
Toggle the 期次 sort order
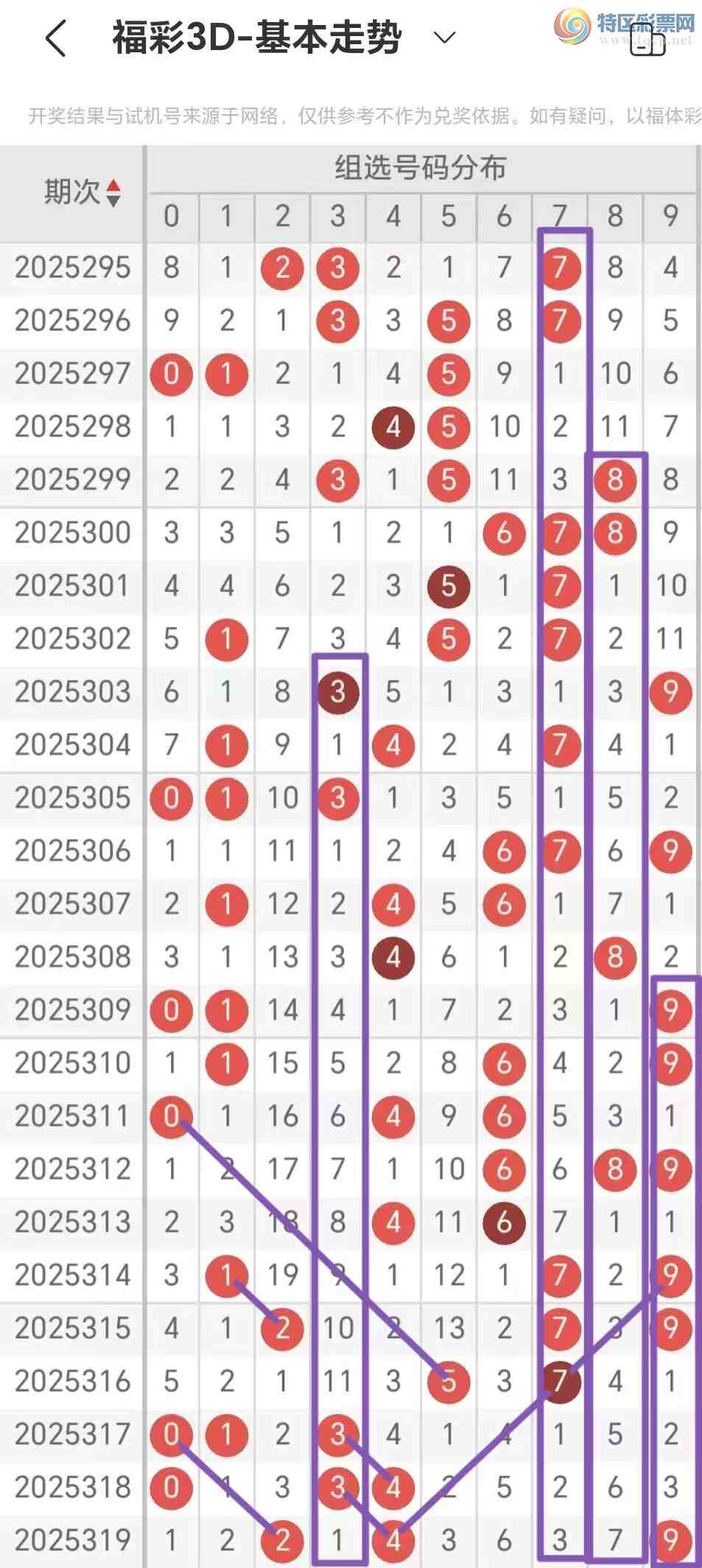click(113, 193)
